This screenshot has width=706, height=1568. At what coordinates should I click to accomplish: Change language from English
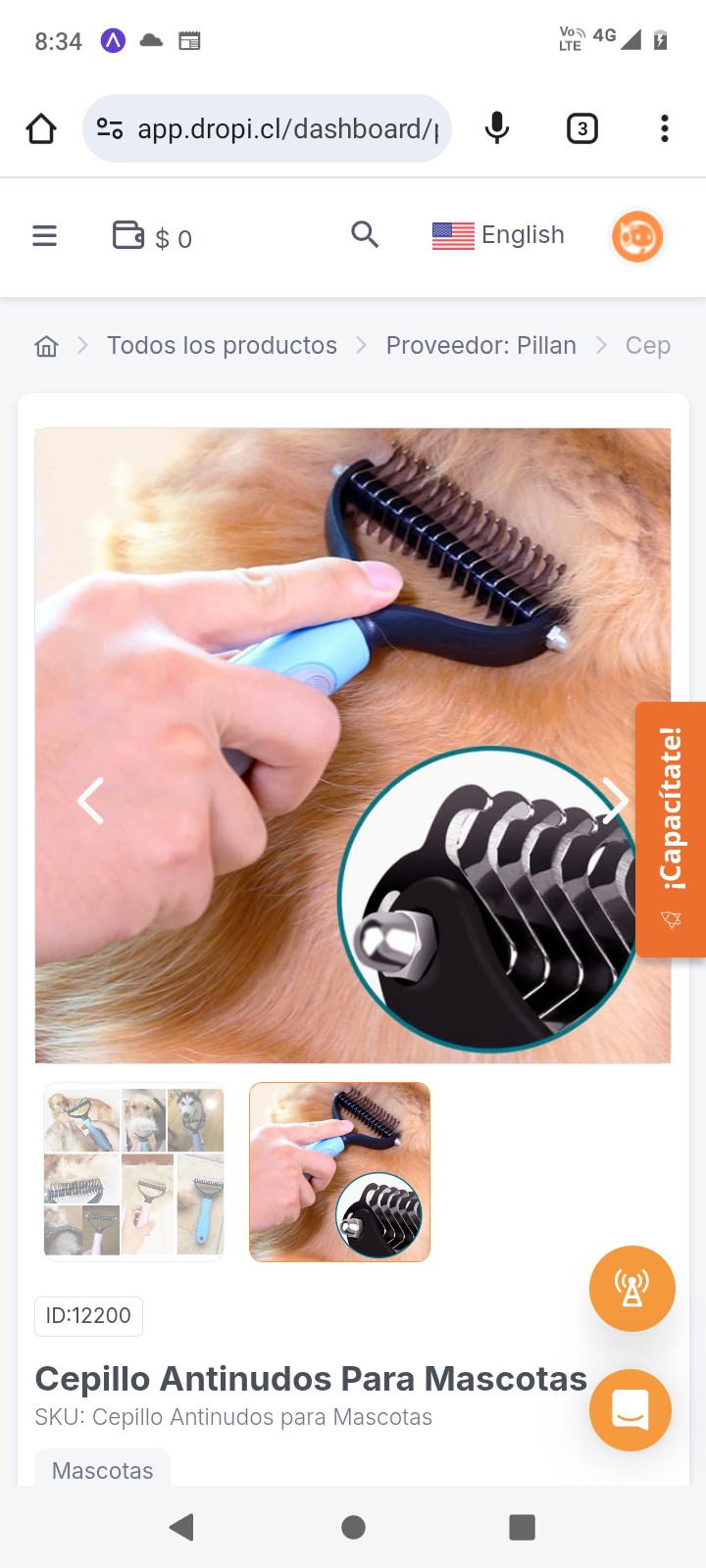[498, 235]
